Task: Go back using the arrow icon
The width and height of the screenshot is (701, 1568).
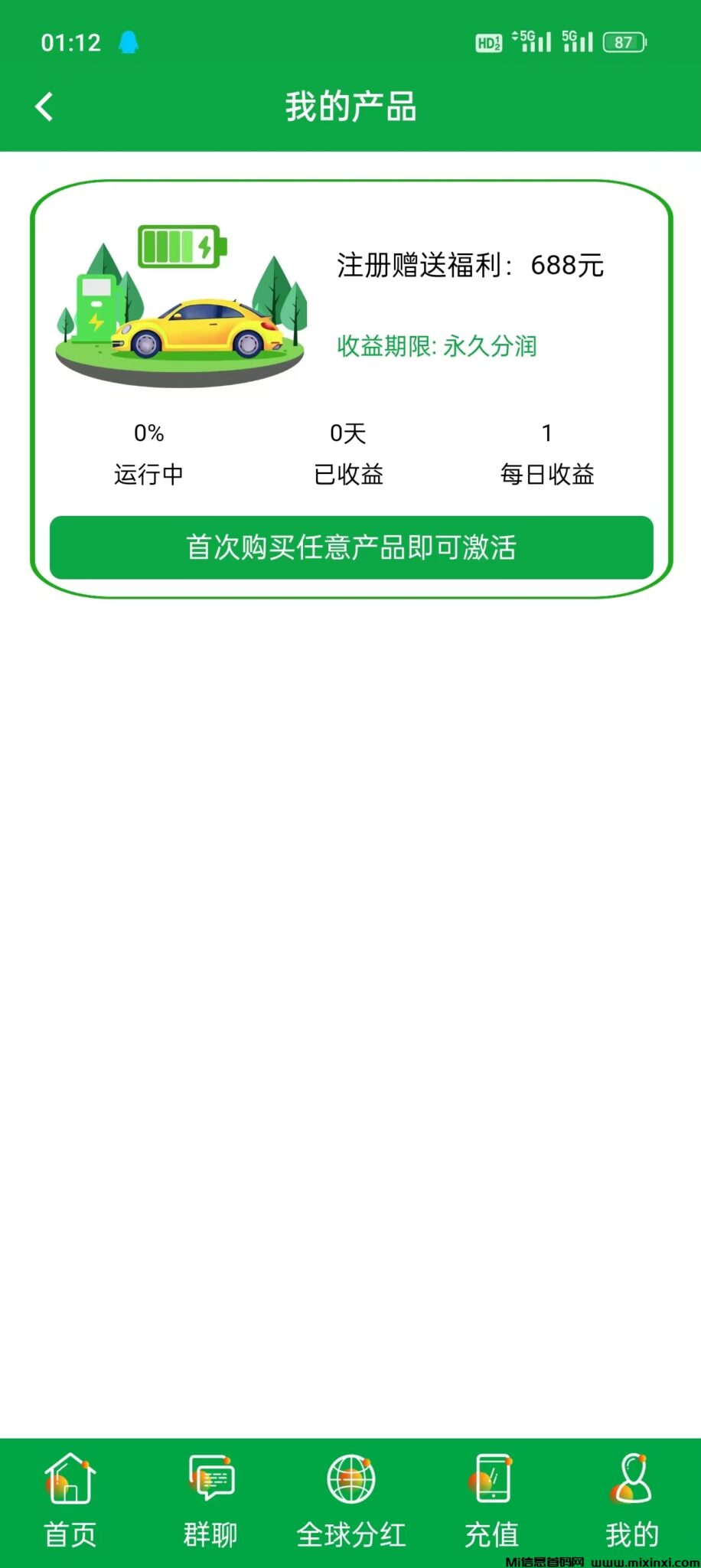Action: point(44,107)
